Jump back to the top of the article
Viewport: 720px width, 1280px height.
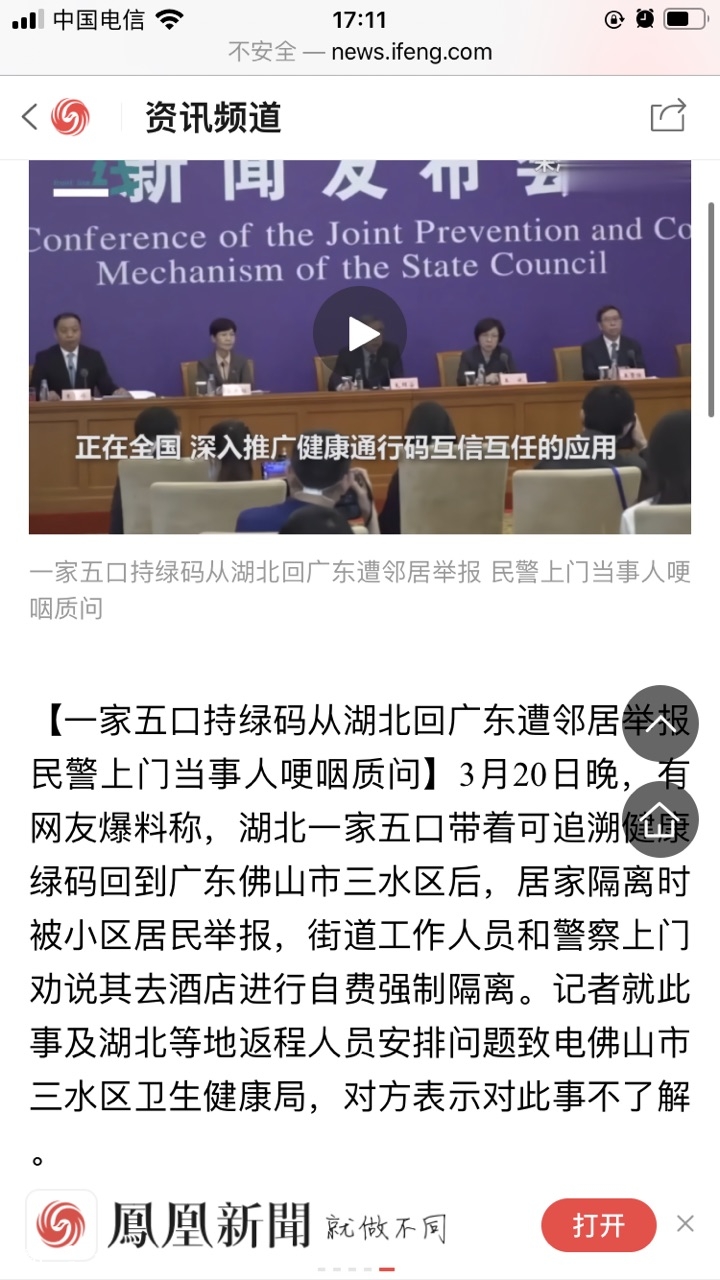click(660, 723)
